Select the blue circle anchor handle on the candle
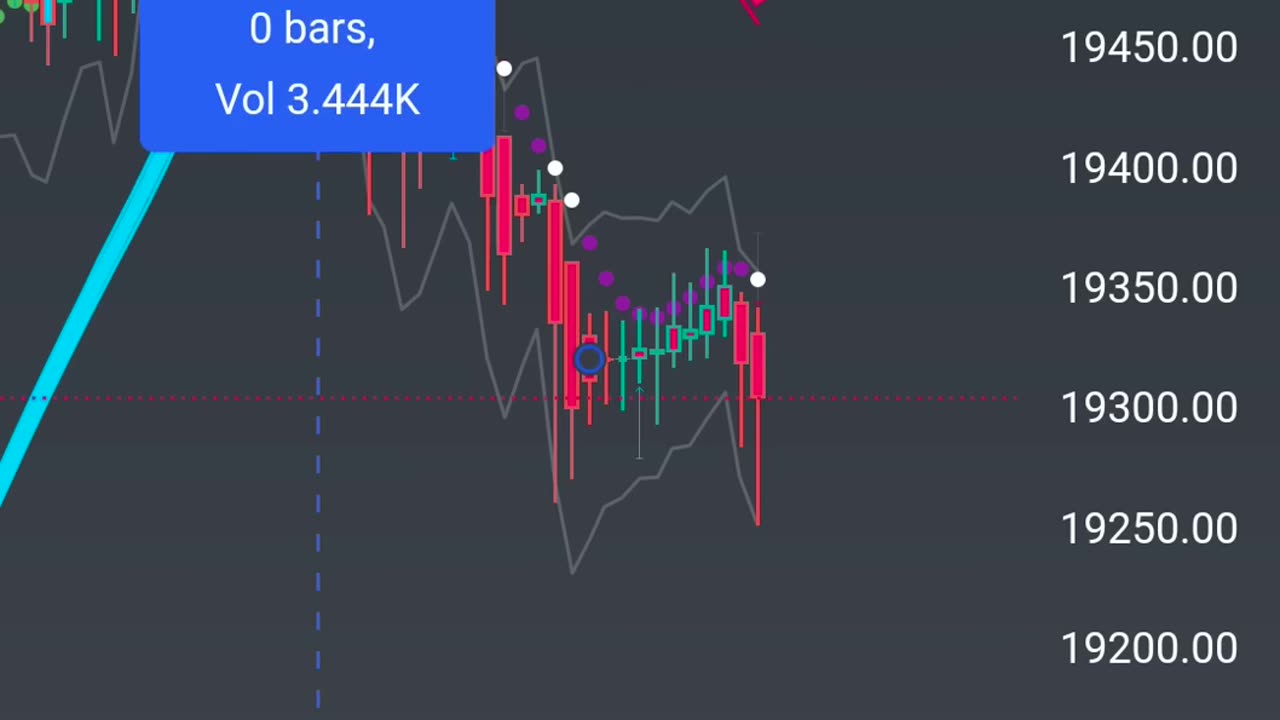This screenshot has height=720, width=1280. 589,359
